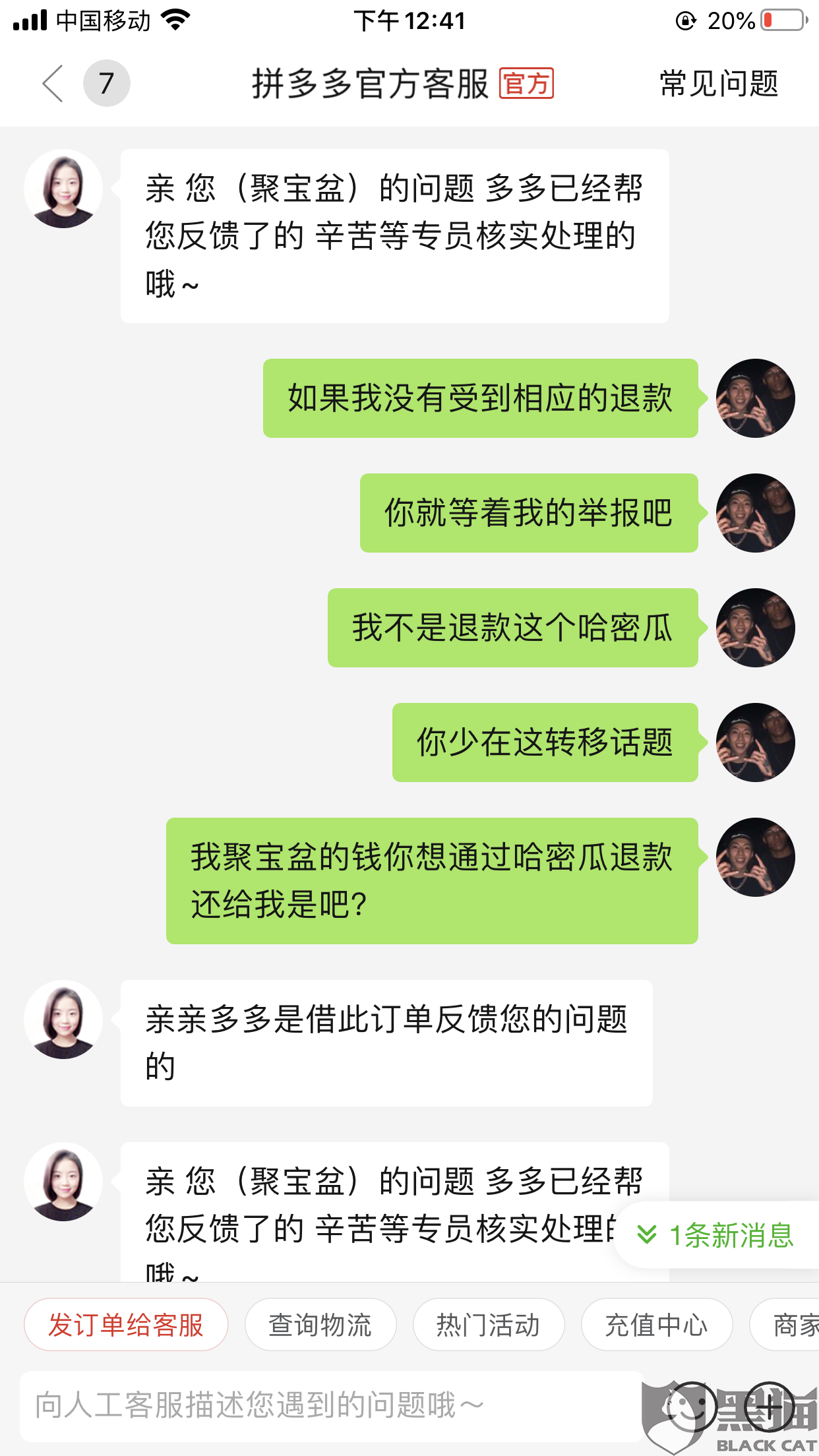The width and height of the screenshot is (819, 1456).
Task: Open 常见问题 in the top right
Action: click(x=719, y=84)
